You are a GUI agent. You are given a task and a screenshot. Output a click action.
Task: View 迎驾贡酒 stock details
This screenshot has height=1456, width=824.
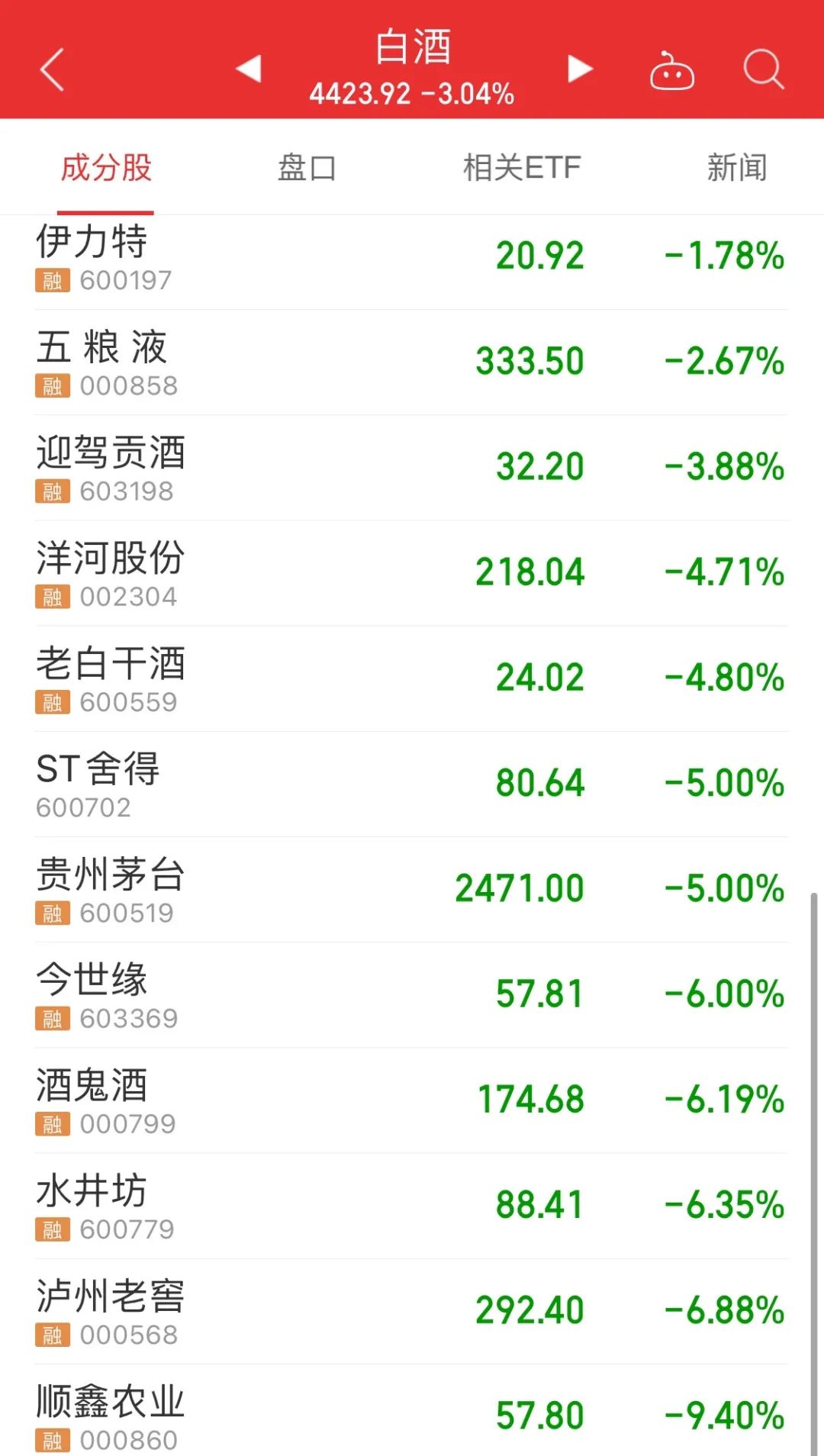[x=412, y=468]
